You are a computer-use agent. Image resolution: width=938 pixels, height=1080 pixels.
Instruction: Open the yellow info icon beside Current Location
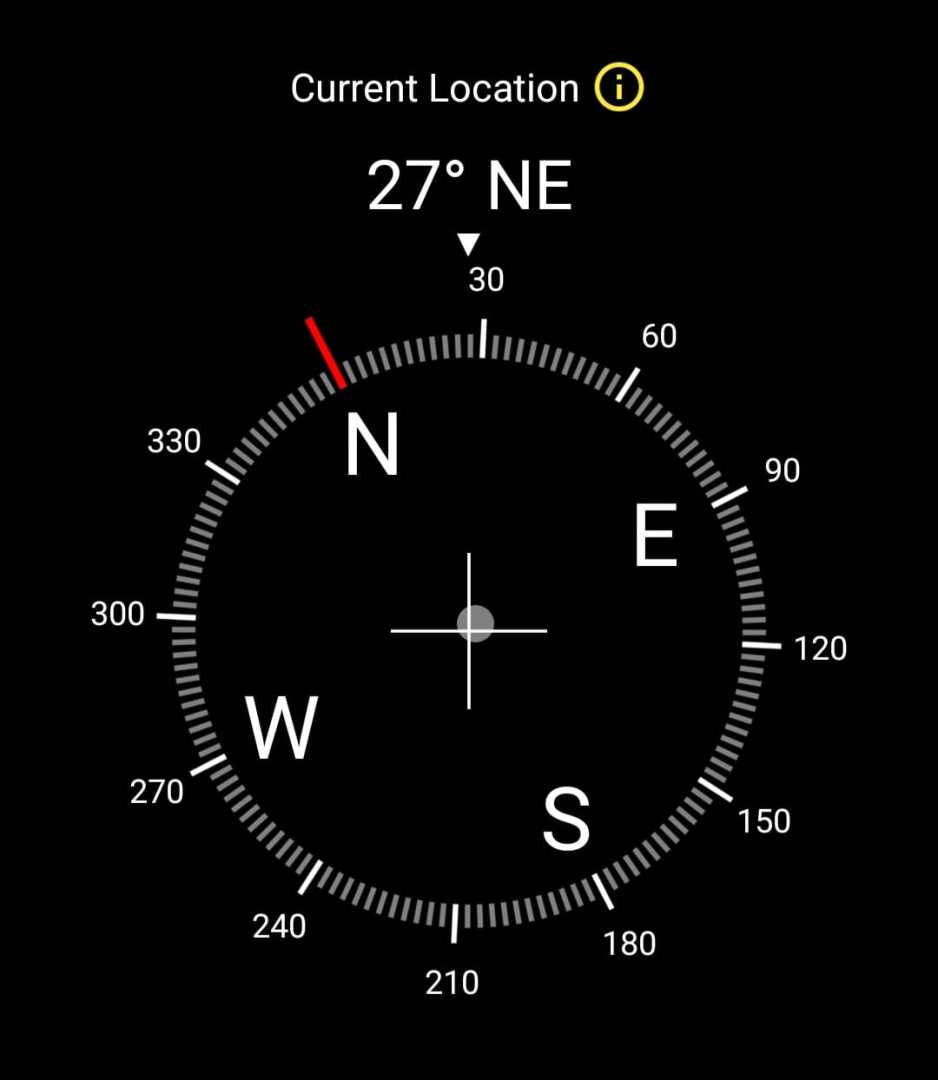619,88
